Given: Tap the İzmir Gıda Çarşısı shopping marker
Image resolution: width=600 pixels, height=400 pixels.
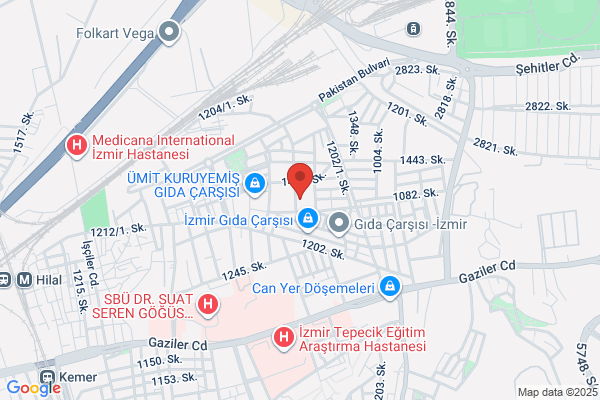Looking at the screenshot, I should point(308,220).
